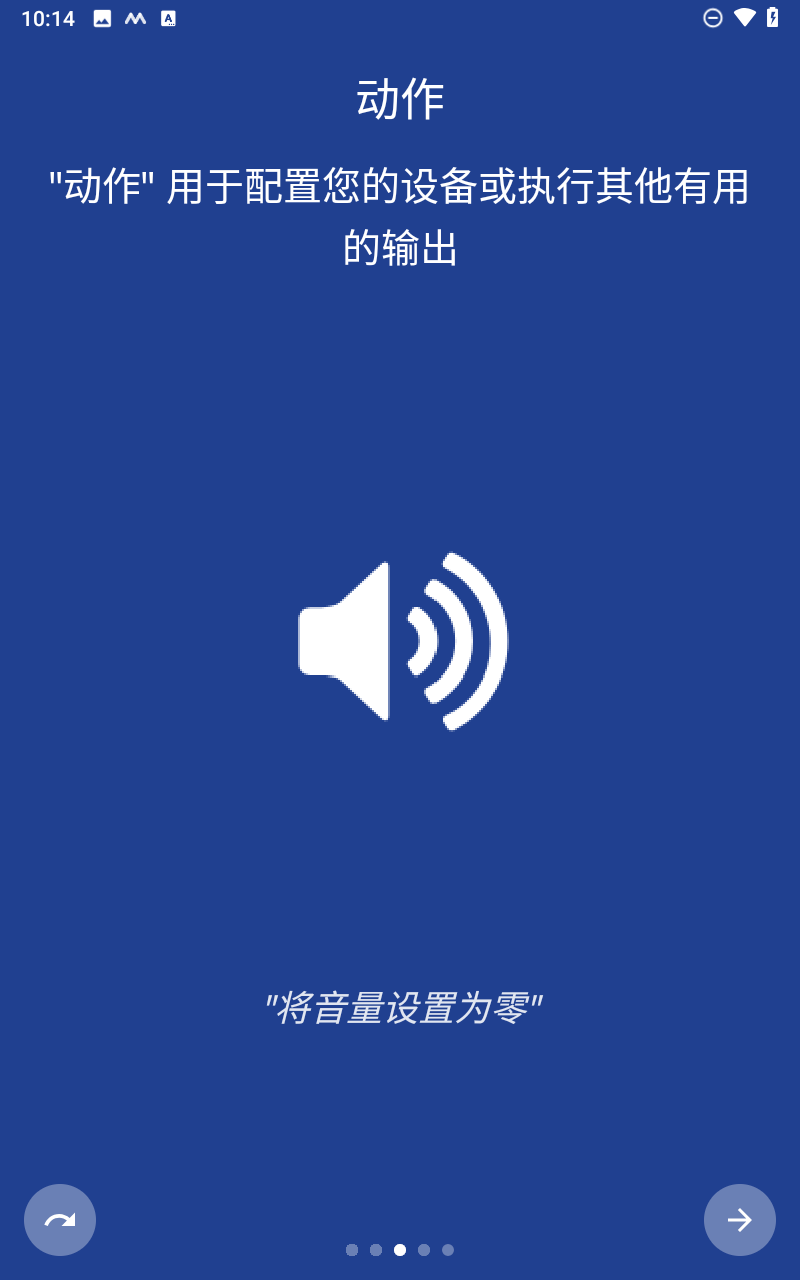Tap the clock showing 10:14
The height and width of the screenshot is (1280, 800).
tap(50, 17)
